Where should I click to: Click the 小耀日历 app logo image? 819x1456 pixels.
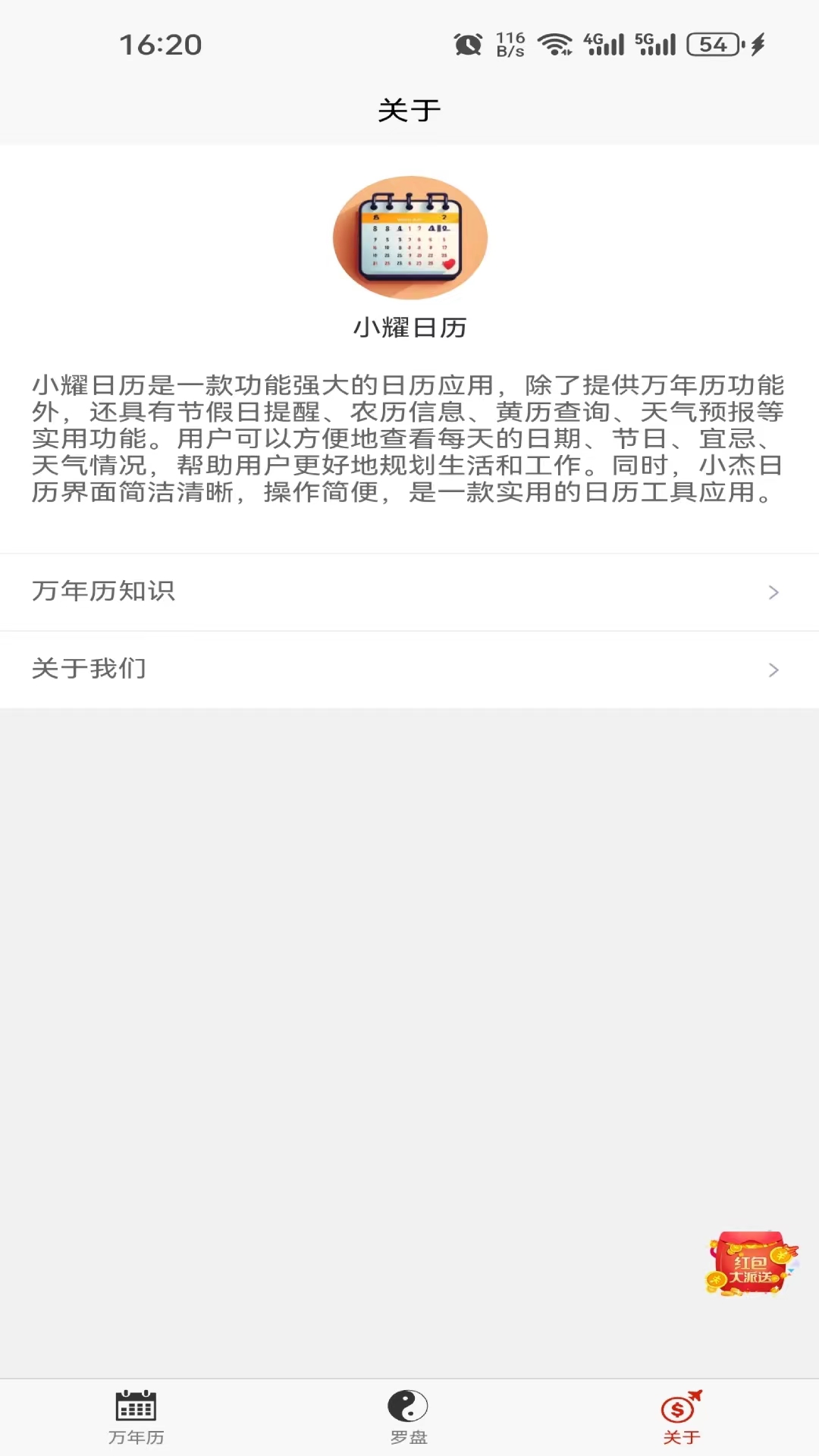tap(409, 237)
